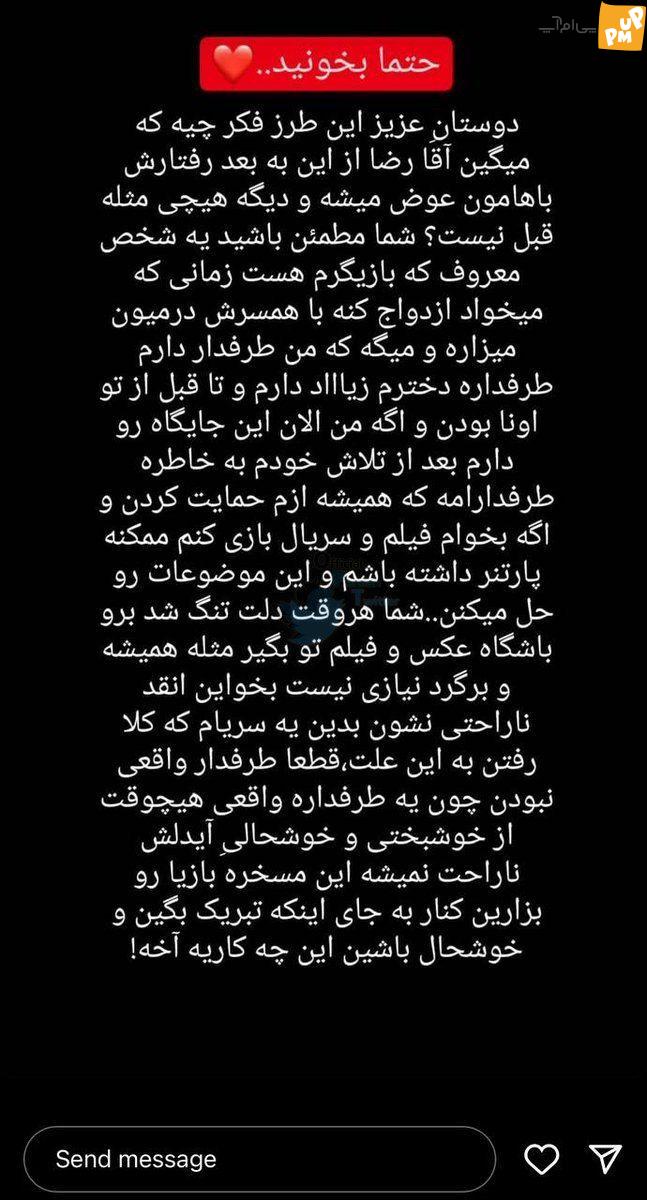
Task: Open the Send message field
Action: (260, 1159)
